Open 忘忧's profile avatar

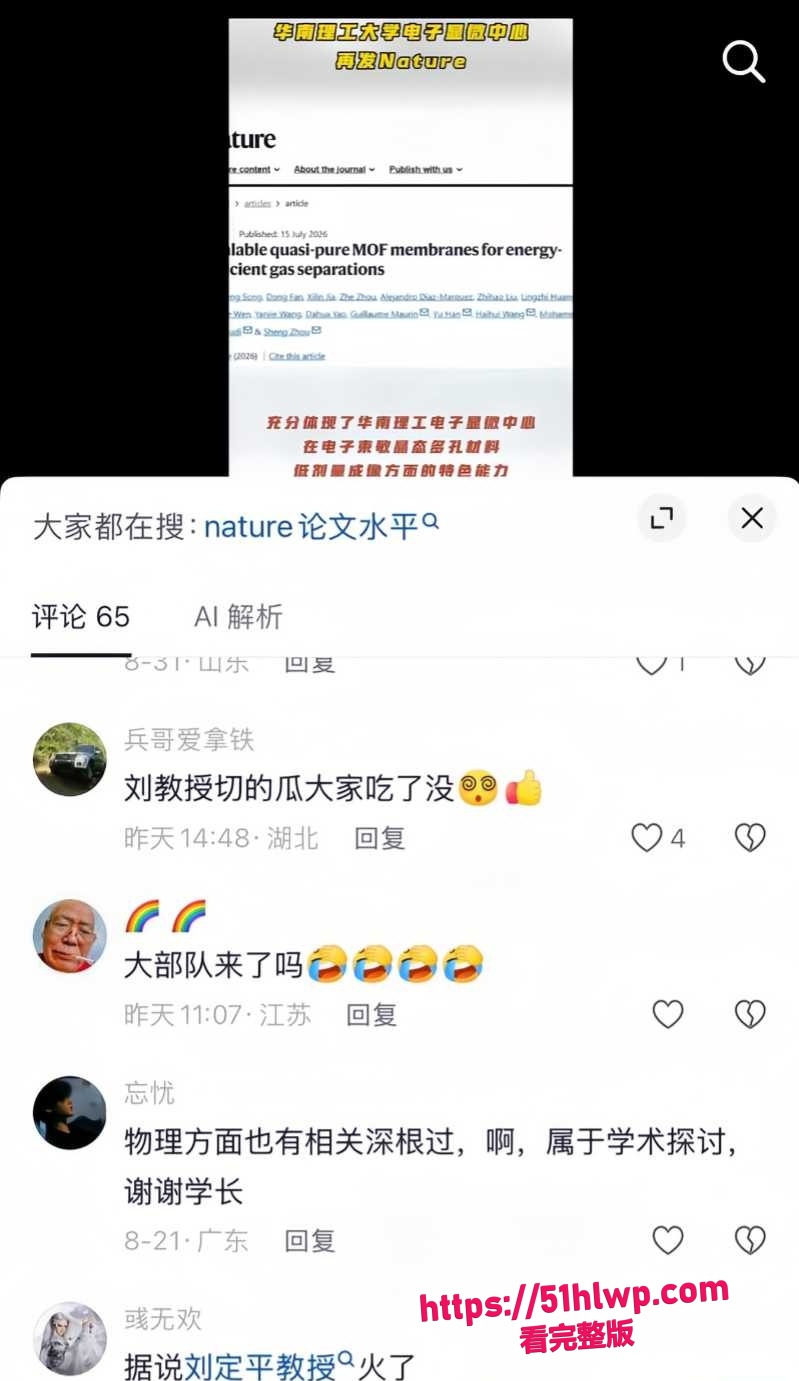click(x=70, y=1113)
